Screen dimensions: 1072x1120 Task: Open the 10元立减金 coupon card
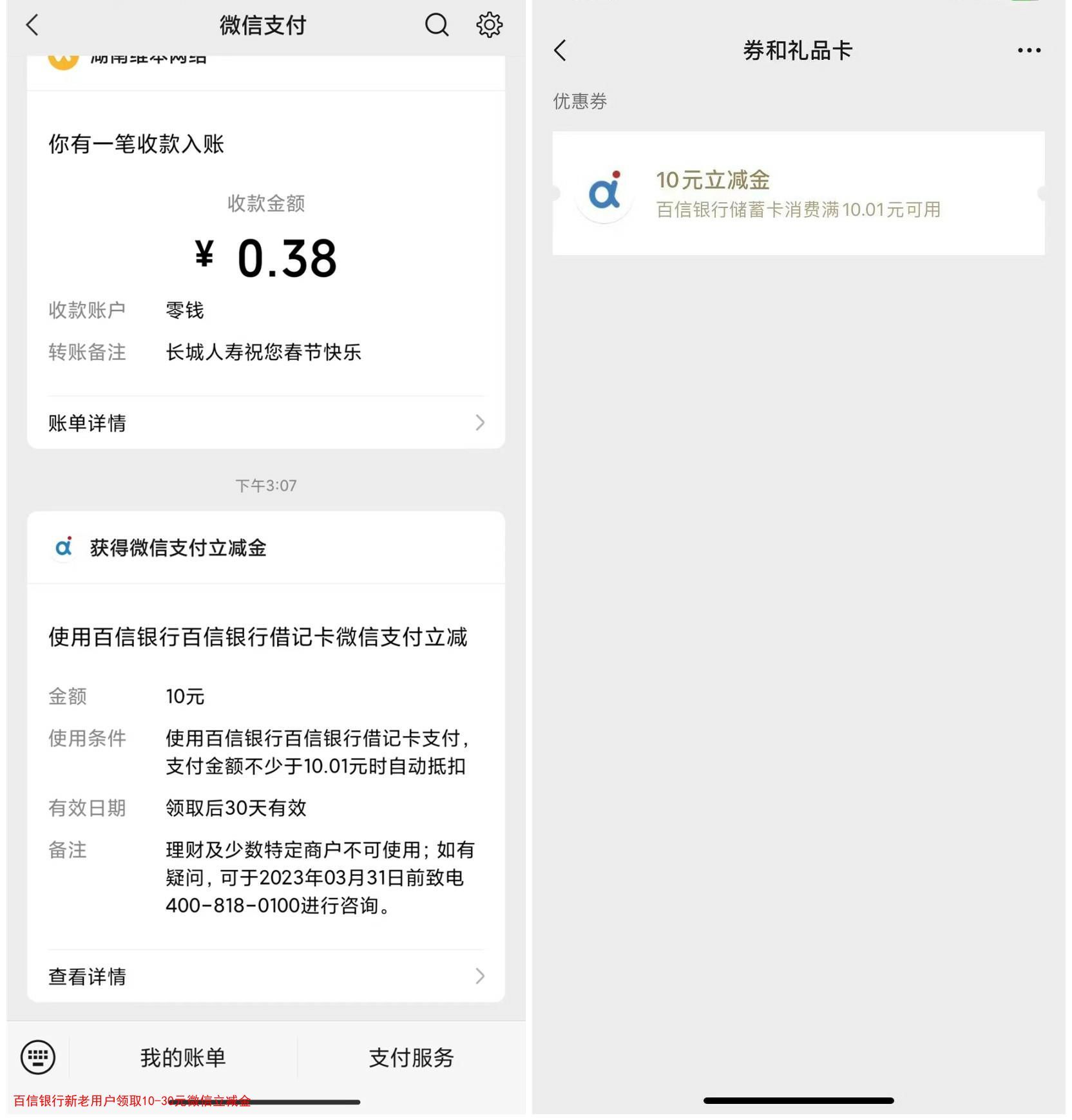pyautogui.click(x=798, y=193)
